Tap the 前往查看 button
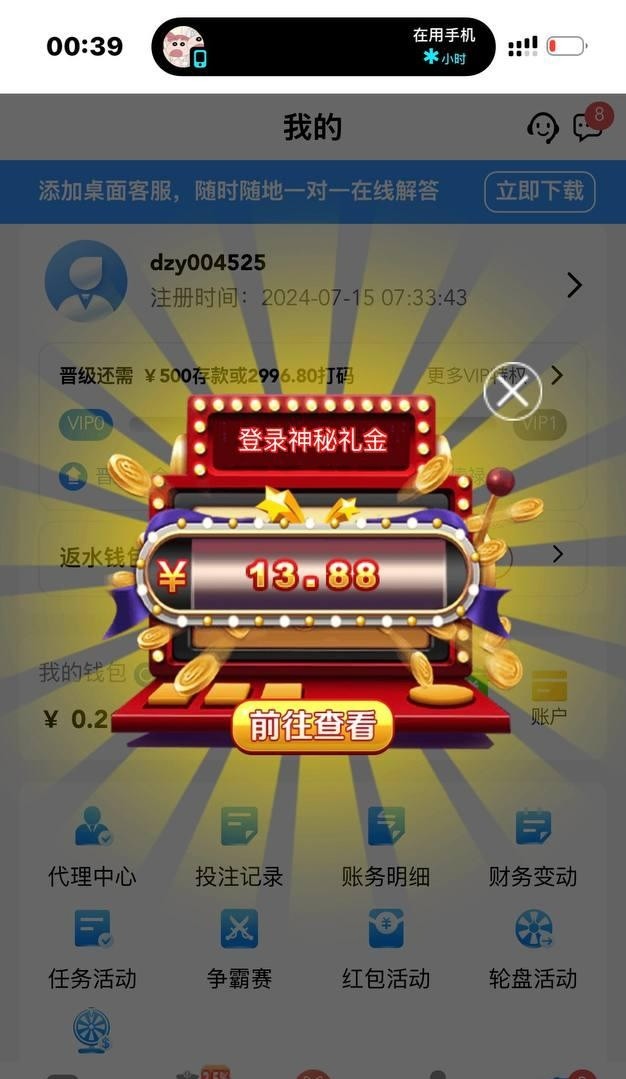Image resolution: width=626 pixels, height=1079 pixels. [x=313, y=726]
